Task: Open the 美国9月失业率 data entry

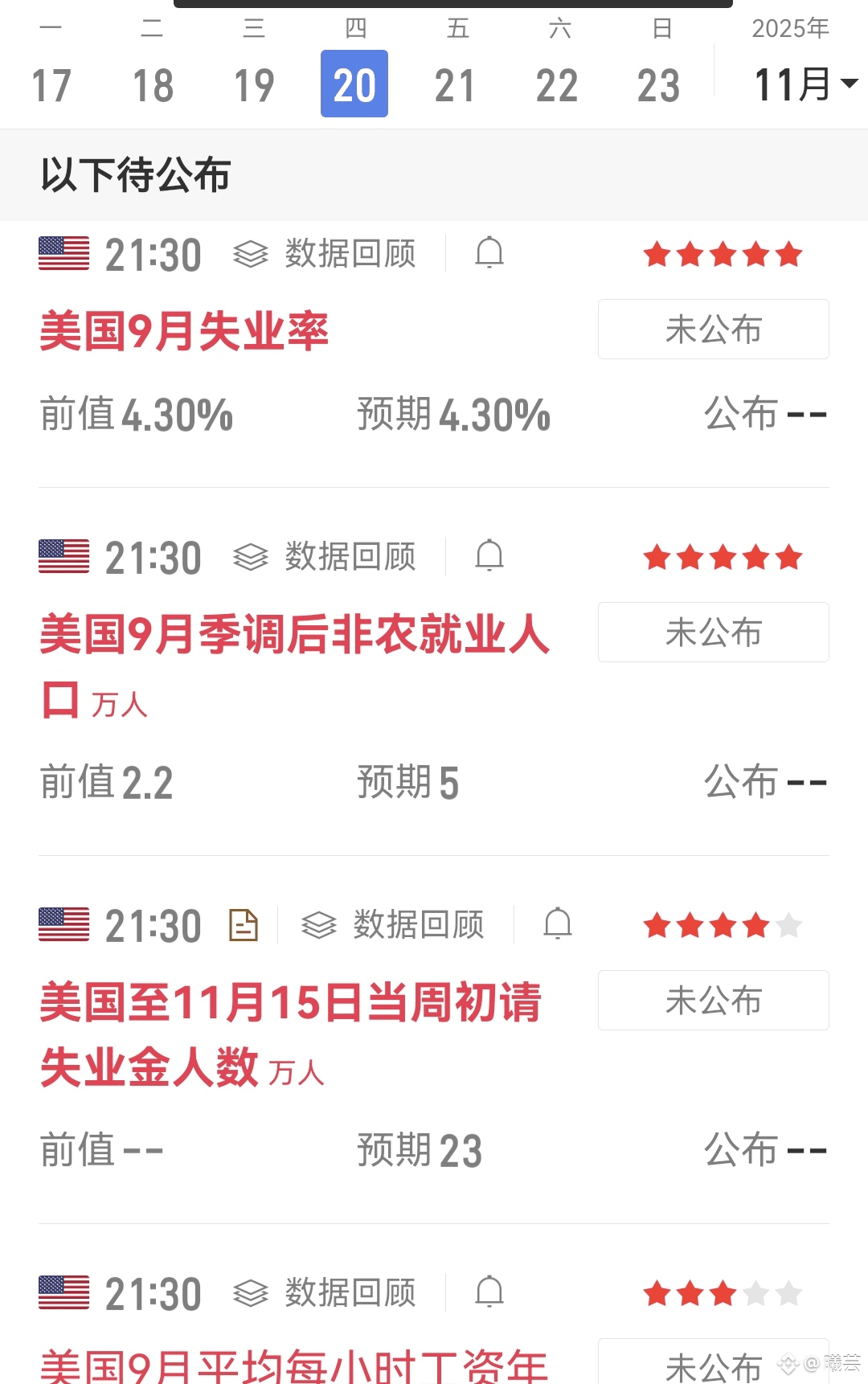Action: click(185, 331)
